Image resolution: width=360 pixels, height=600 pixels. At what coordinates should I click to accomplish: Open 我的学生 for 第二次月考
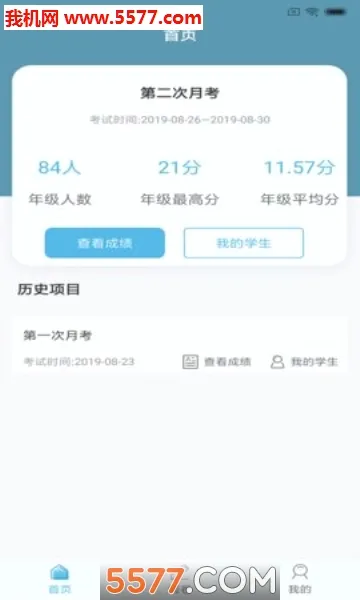(244, 243)
